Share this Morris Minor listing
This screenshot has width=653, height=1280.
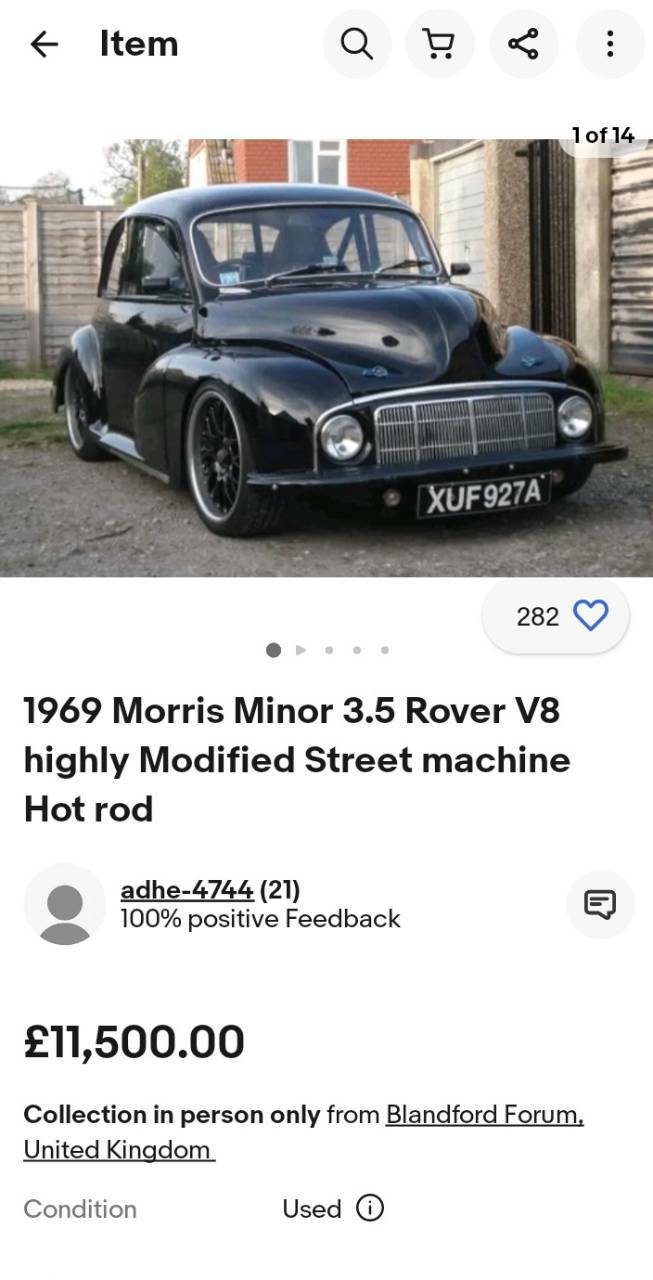pos(523,44)
